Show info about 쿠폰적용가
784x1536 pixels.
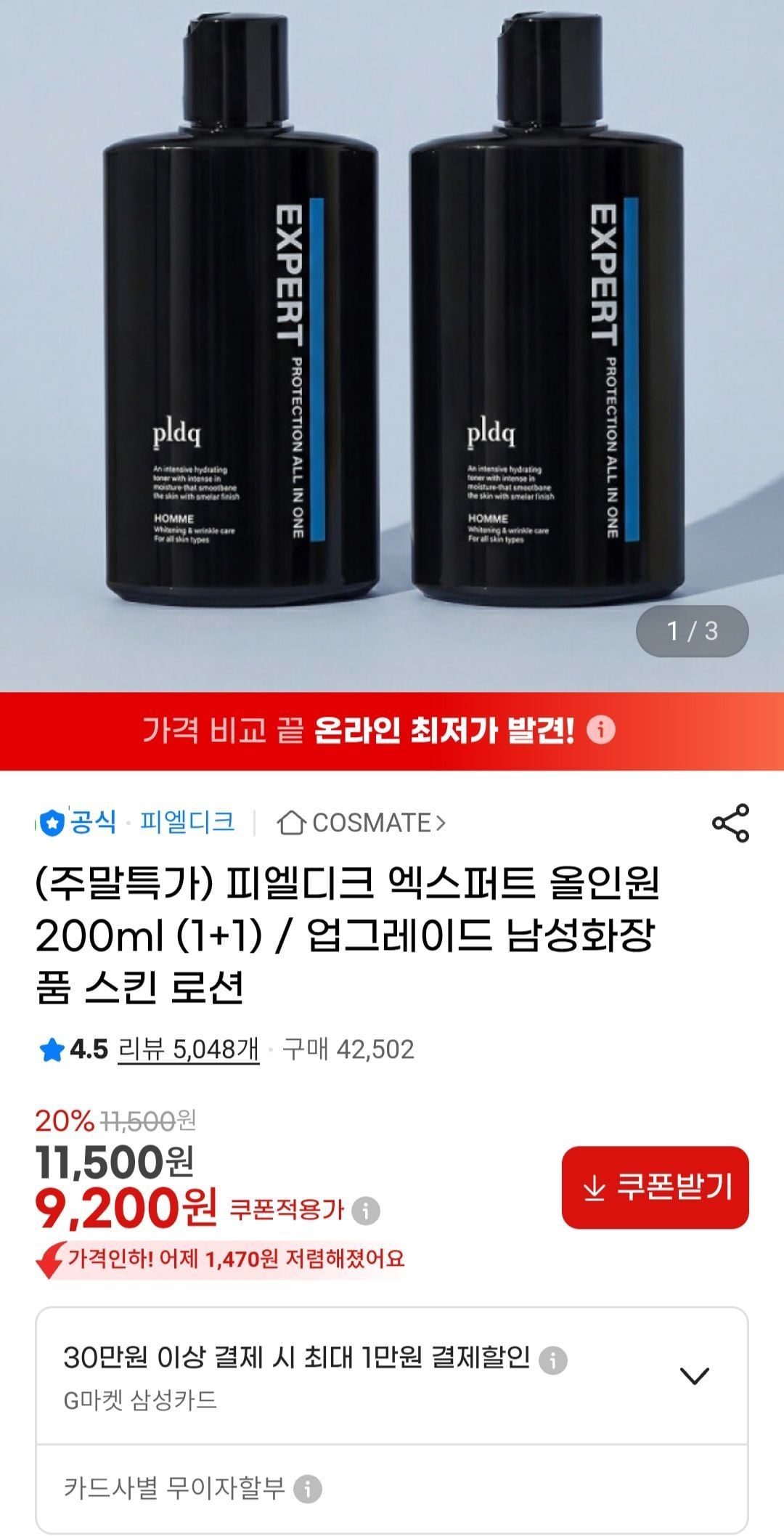point(366,1211)
